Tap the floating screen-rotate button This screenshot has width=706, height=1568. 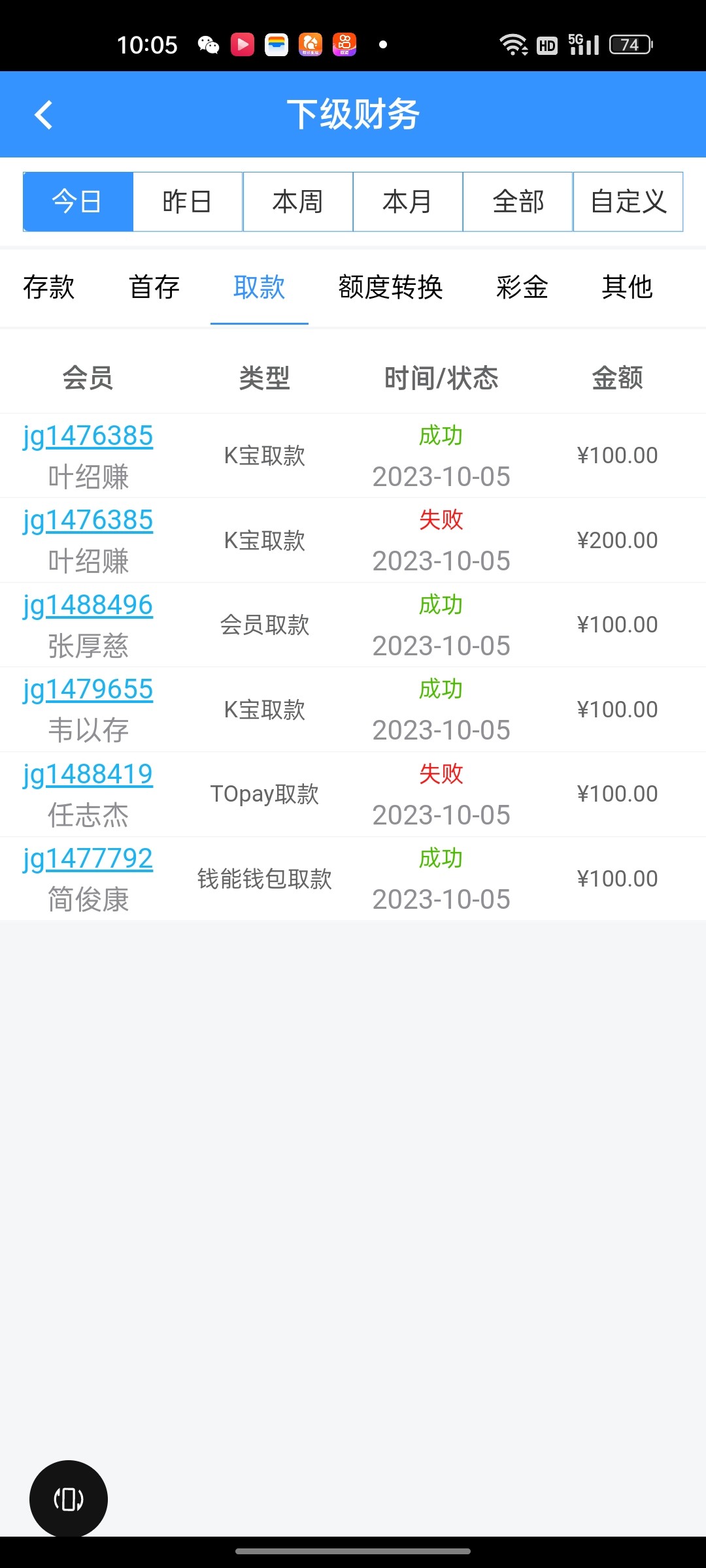click(69, 1499)
